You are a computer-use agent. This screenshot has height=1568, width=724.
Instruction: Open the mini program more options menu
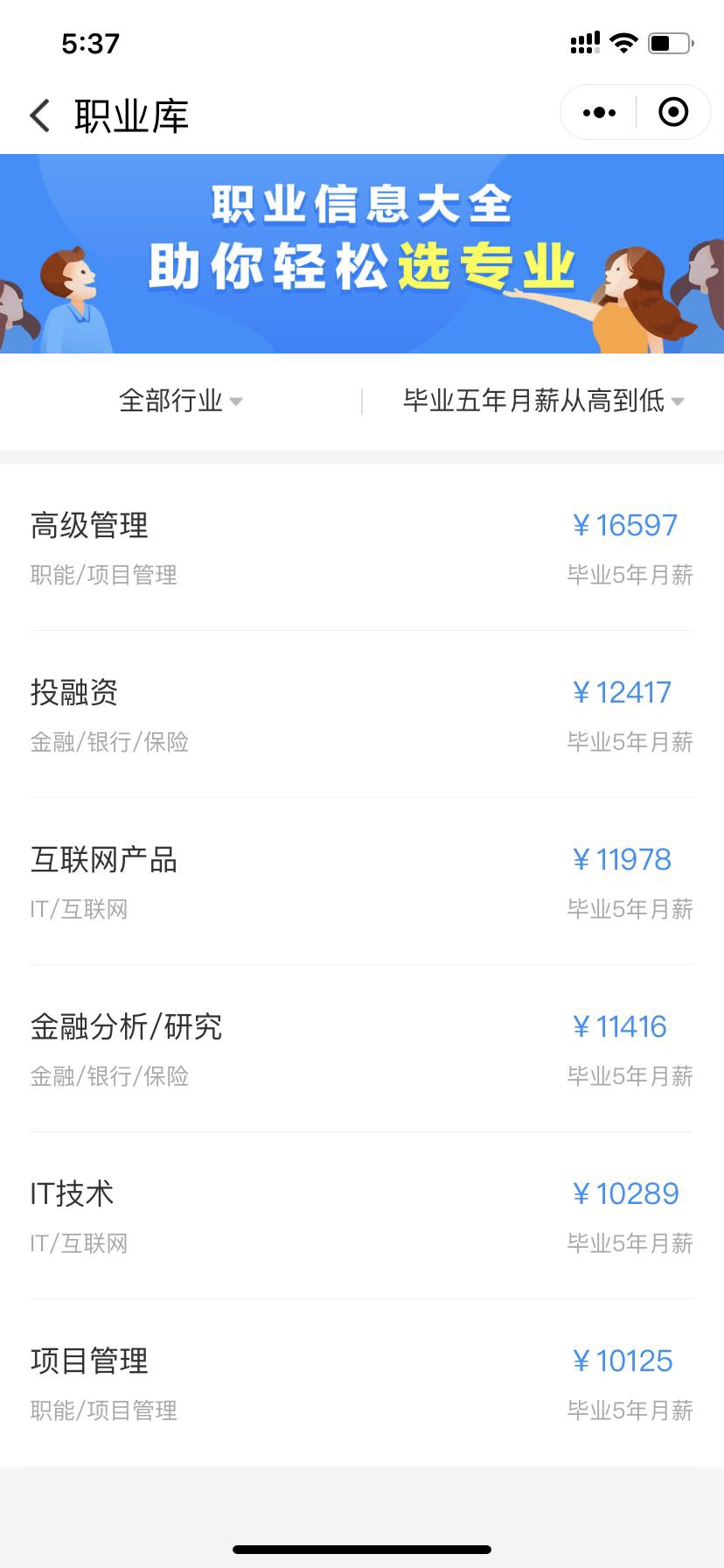599,113
